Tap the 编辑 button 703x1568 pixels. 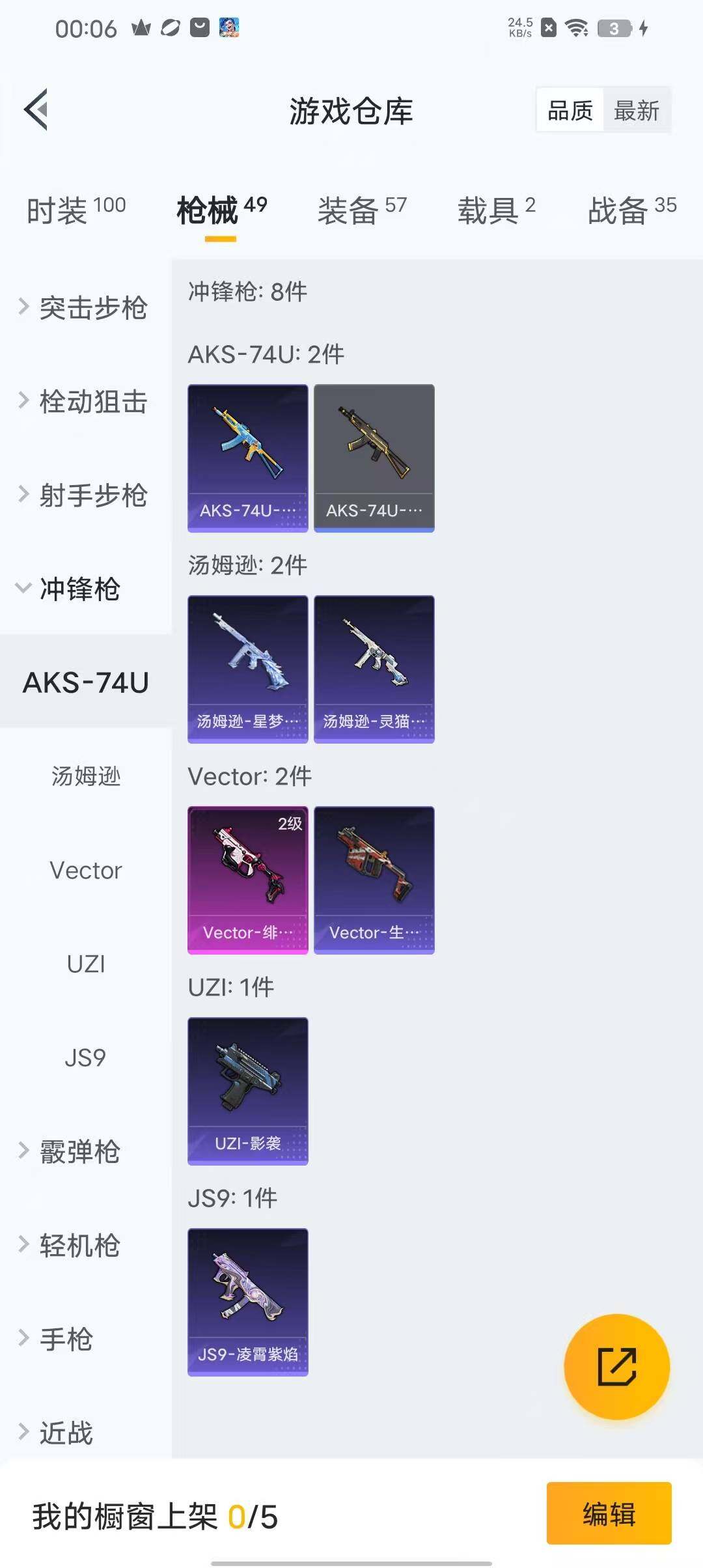click(x=609, y=1513)
